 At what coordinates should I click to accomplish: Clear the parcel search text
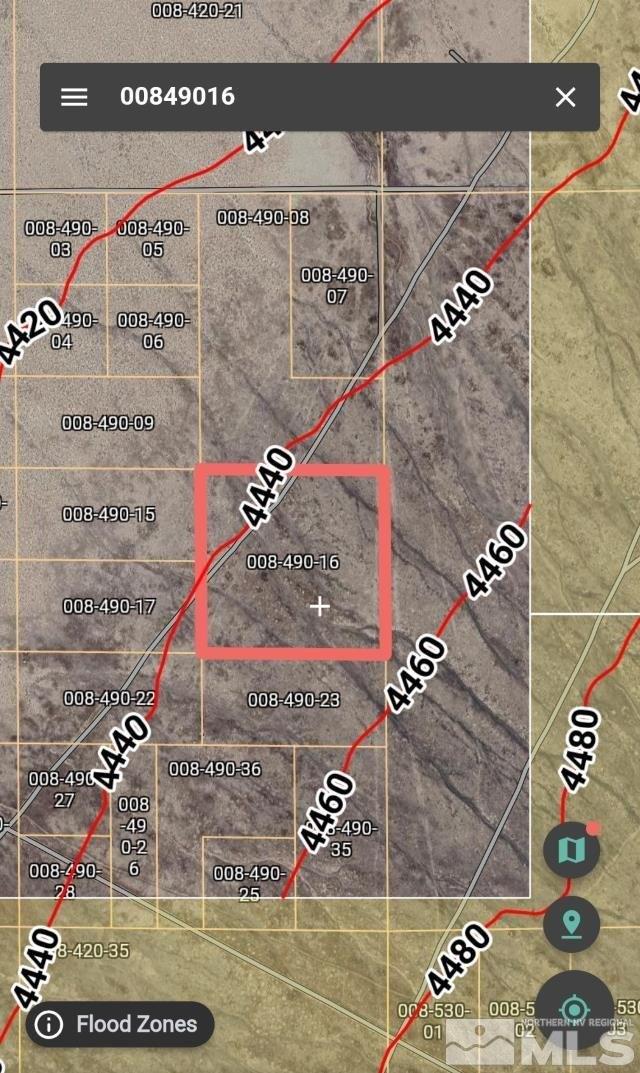click(565, 97)
